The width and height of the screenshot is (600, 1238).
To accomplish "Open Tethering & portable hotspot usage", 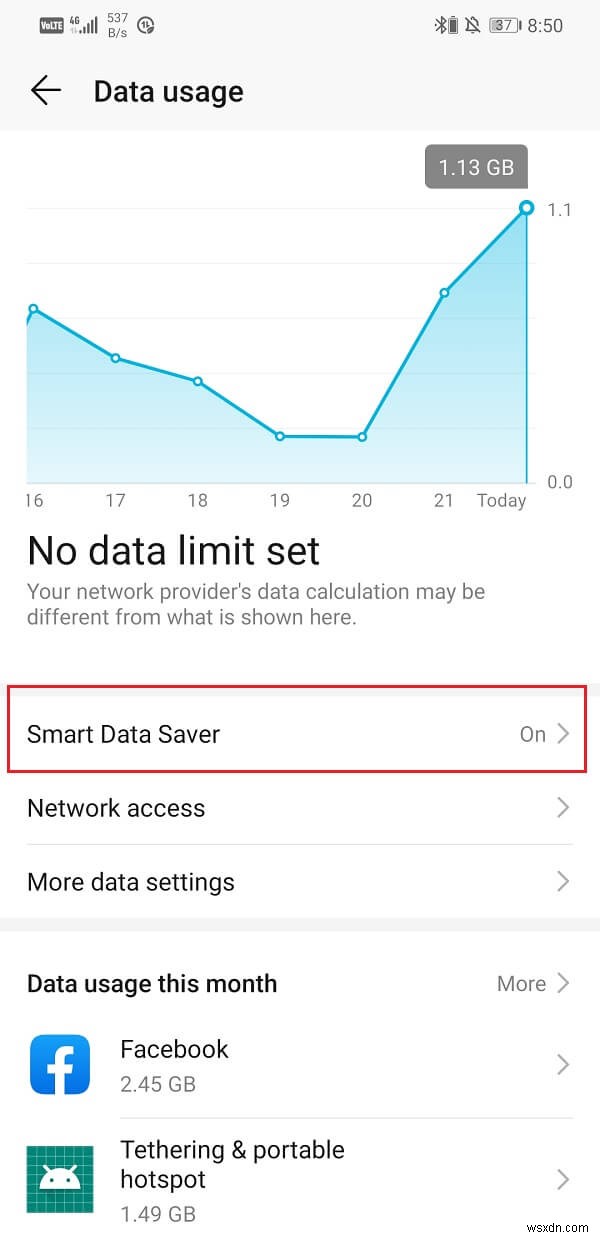I will (x=299, y=1180).
